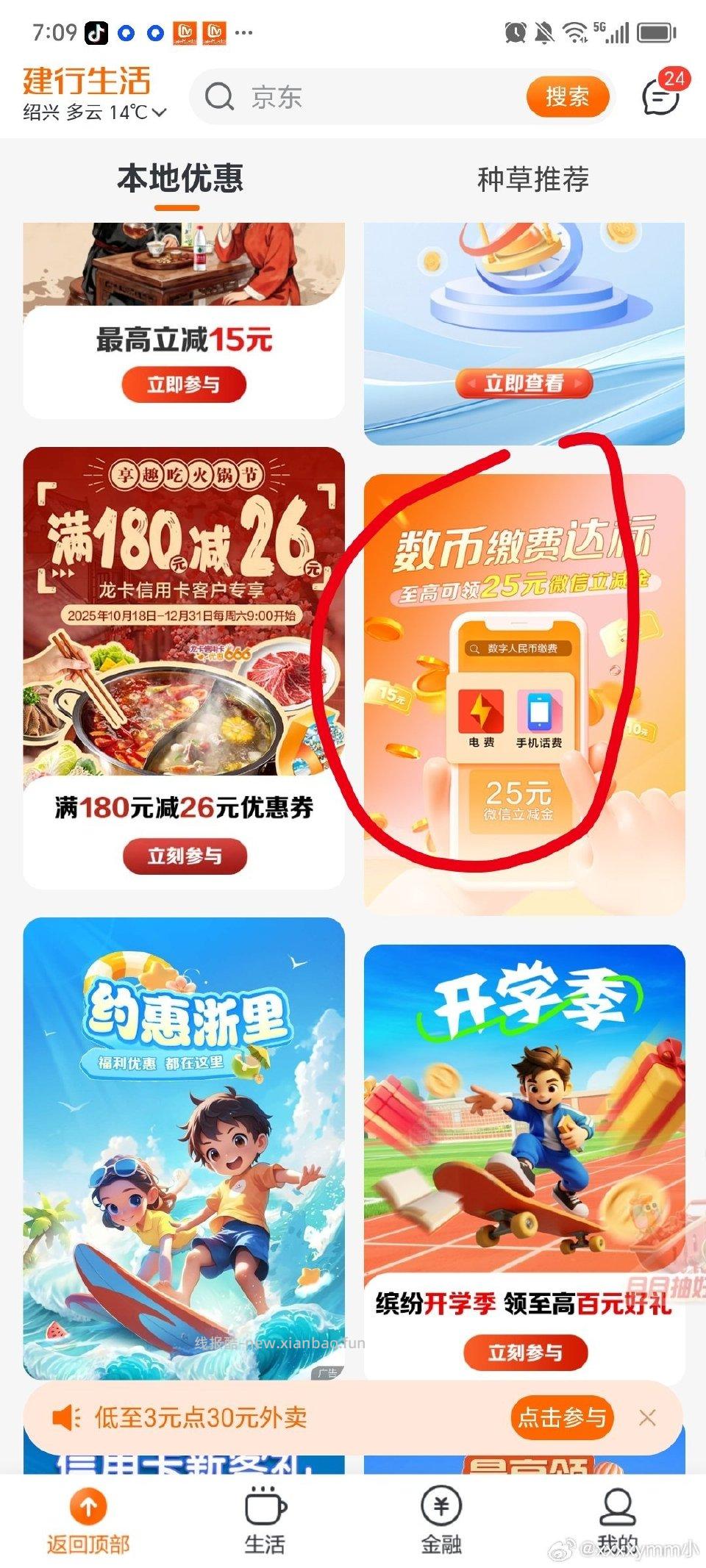706x1568 pixels.
Task: Tap 立即参与 under 最高立减15元
Action: tap(184, 384)
